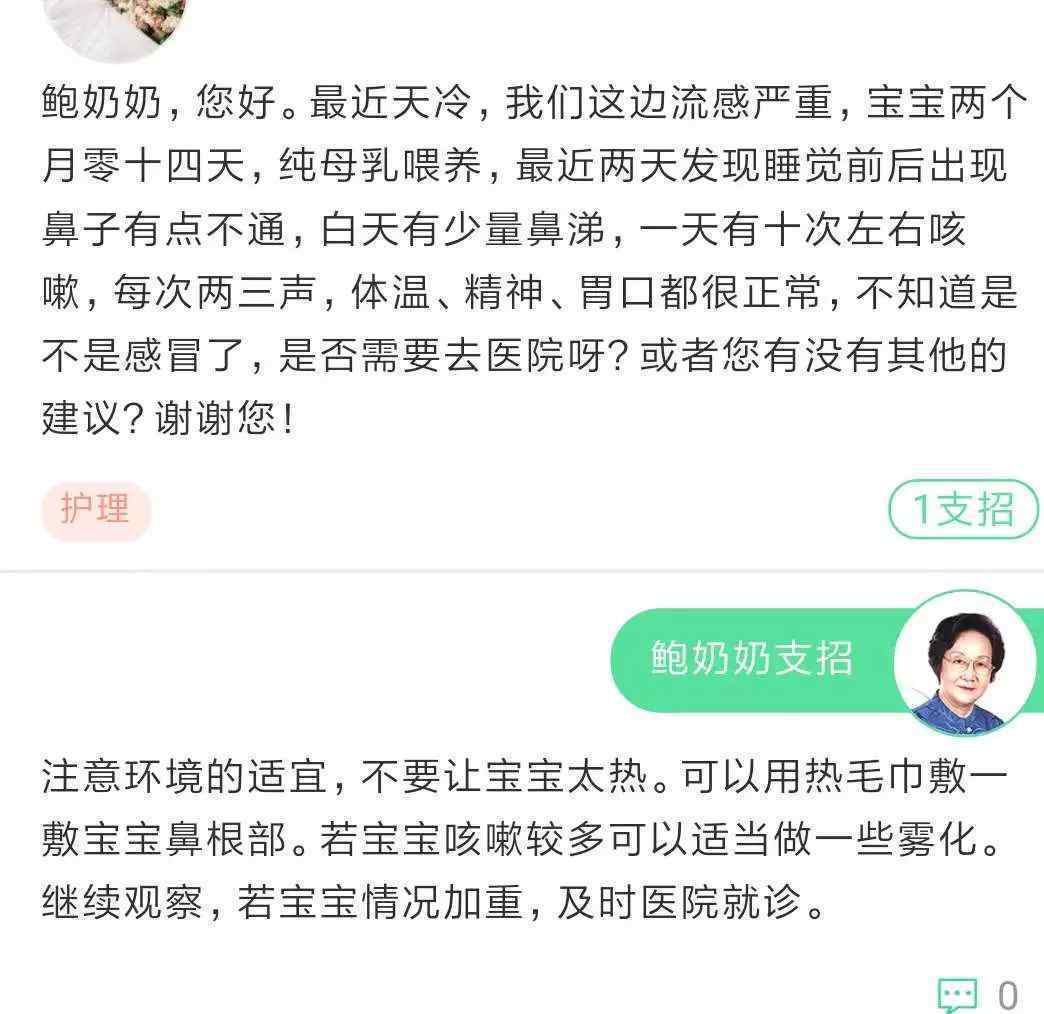This screenshot has width=1044, height=1014.
Task: View 鲍奶奶's profile photo
Action: pos(964,663)
